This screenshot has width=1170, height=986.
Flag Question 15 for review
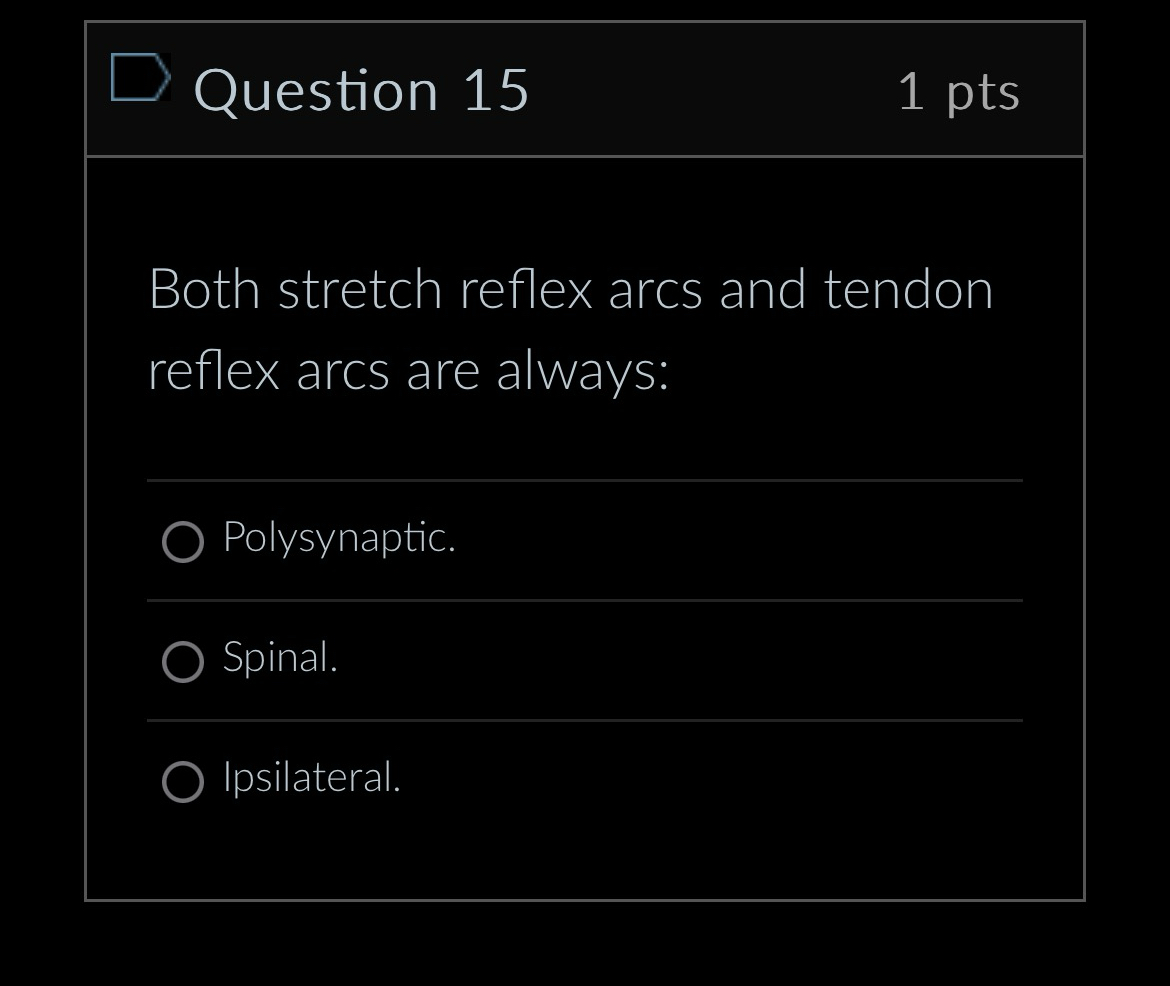click(138, 78)
